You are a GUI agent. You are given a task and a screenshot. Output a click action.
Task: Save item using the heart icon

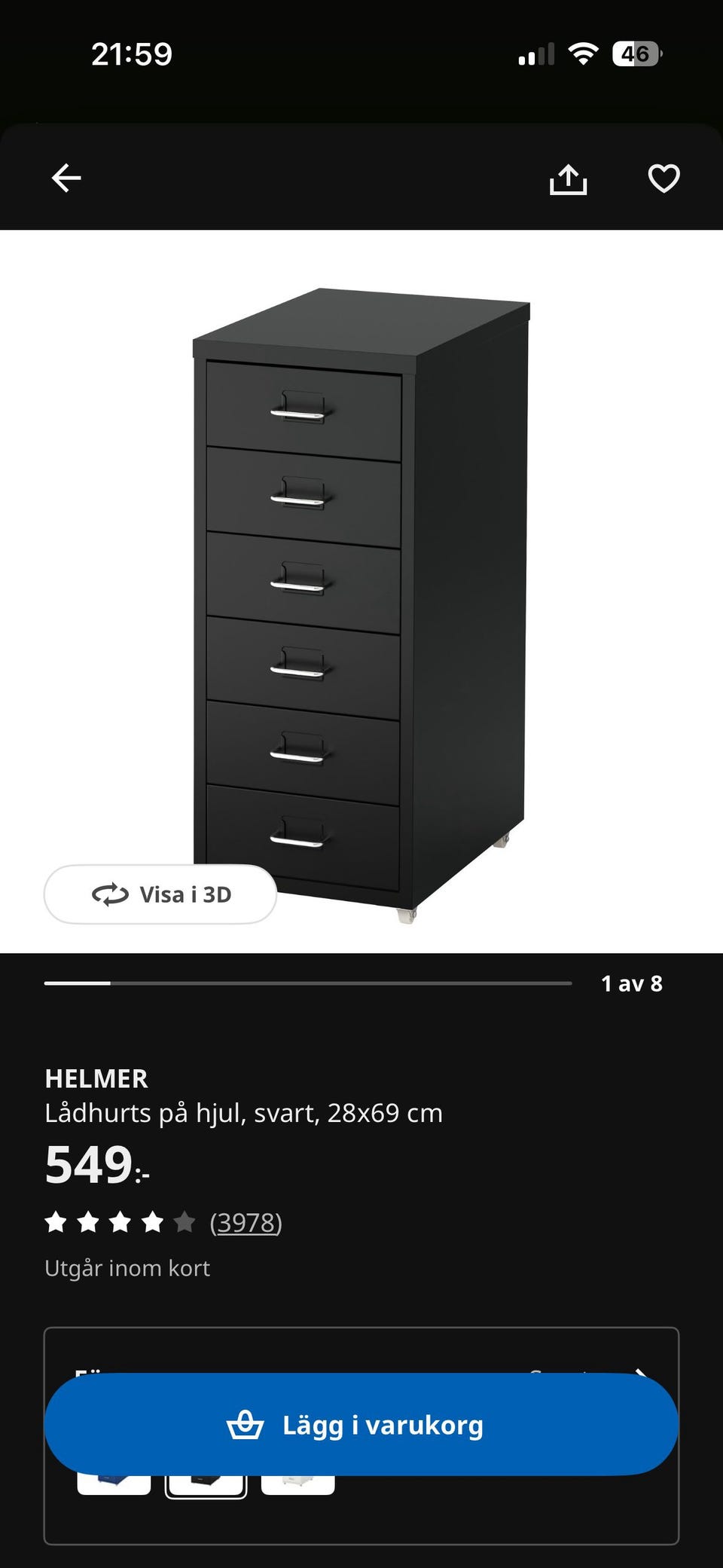tap(664, 178)
